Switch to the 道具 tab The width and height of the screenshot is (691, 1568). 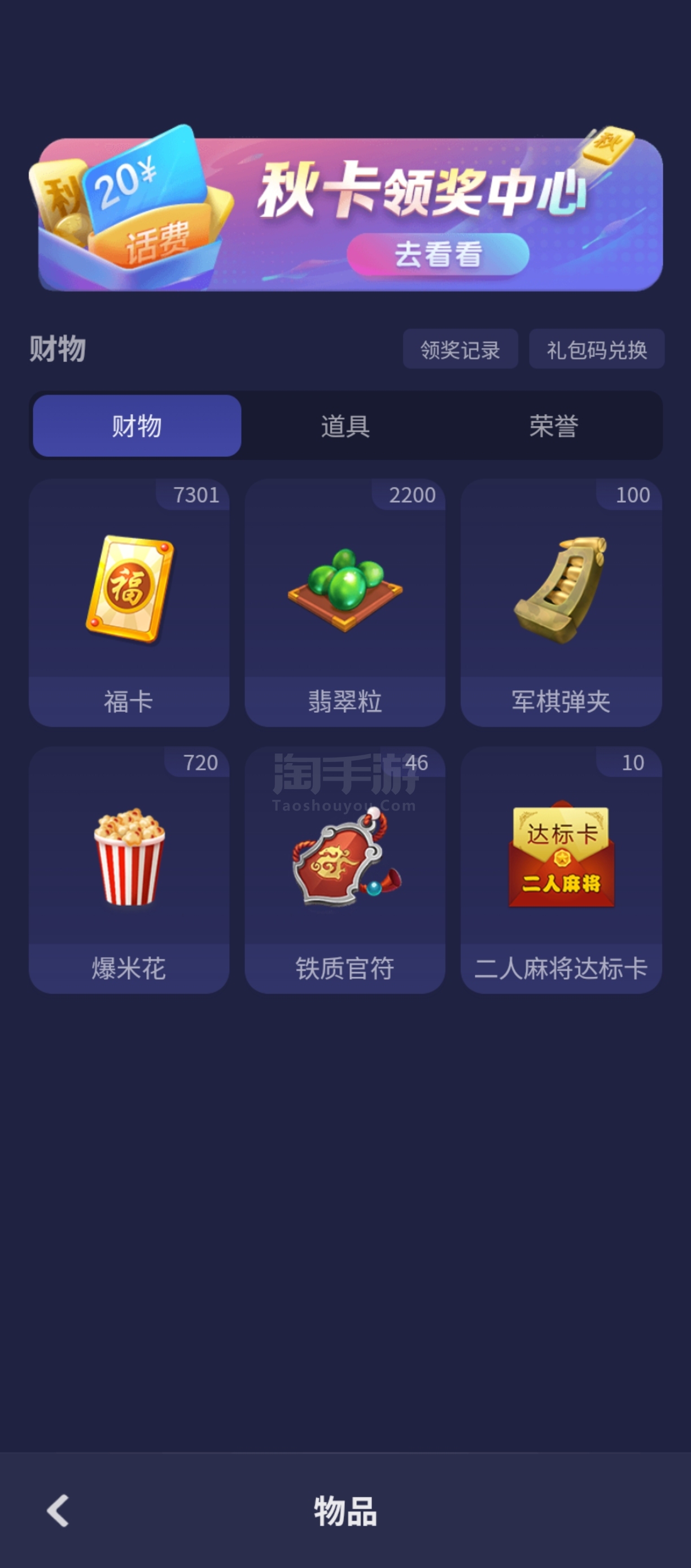pos(345,425)
